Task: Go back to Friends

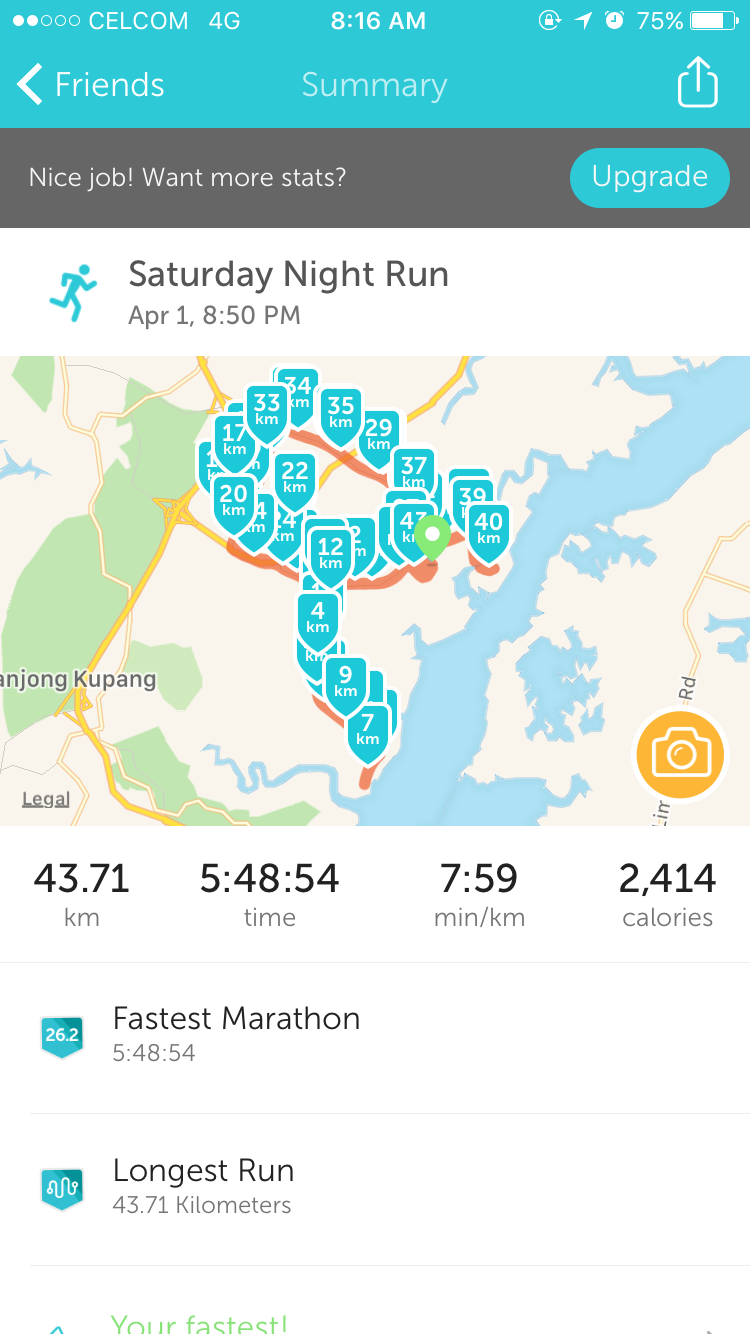Action: pos(90,85)
